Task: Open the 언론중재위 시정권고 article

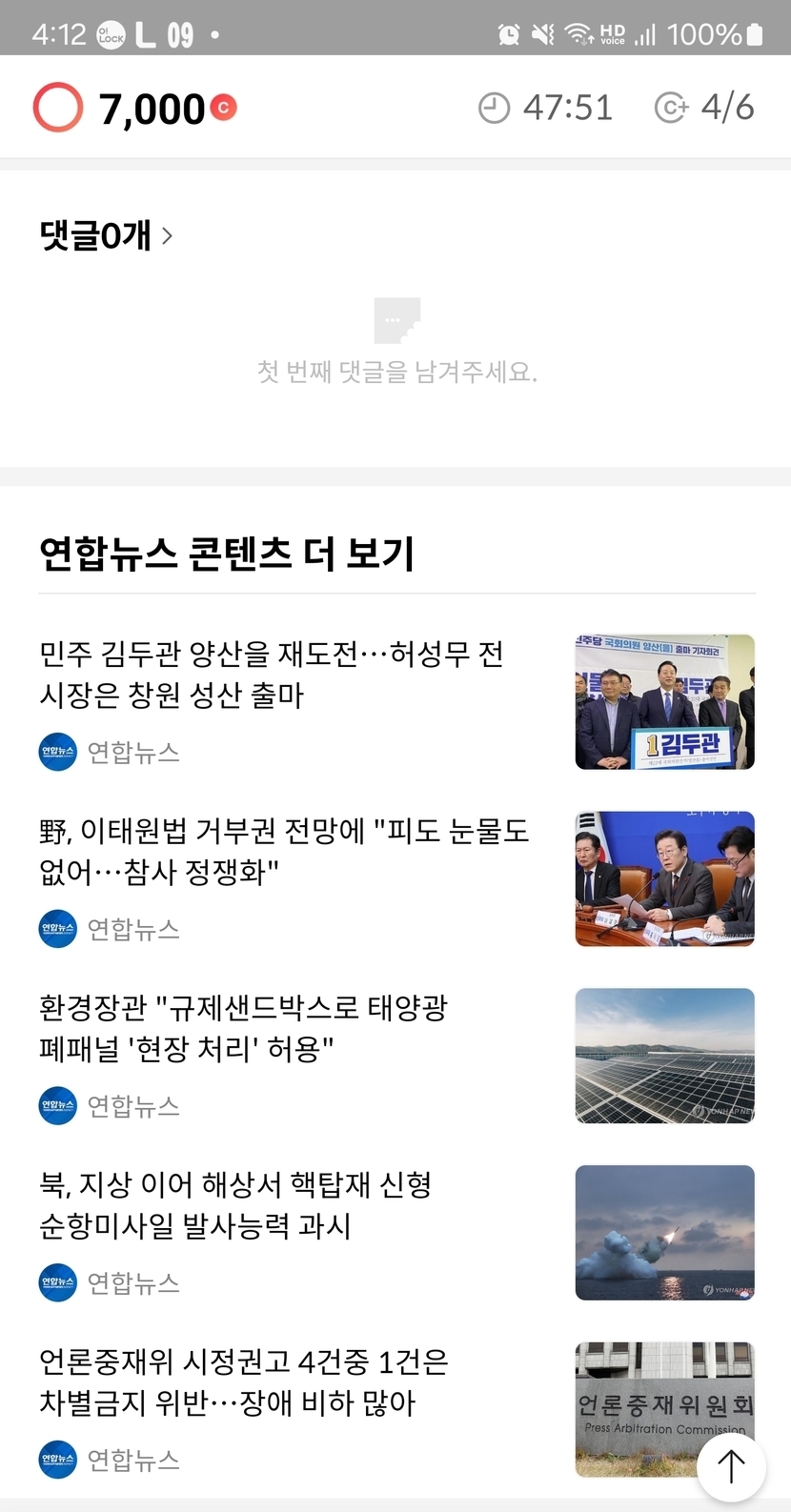Action: 244,1381
